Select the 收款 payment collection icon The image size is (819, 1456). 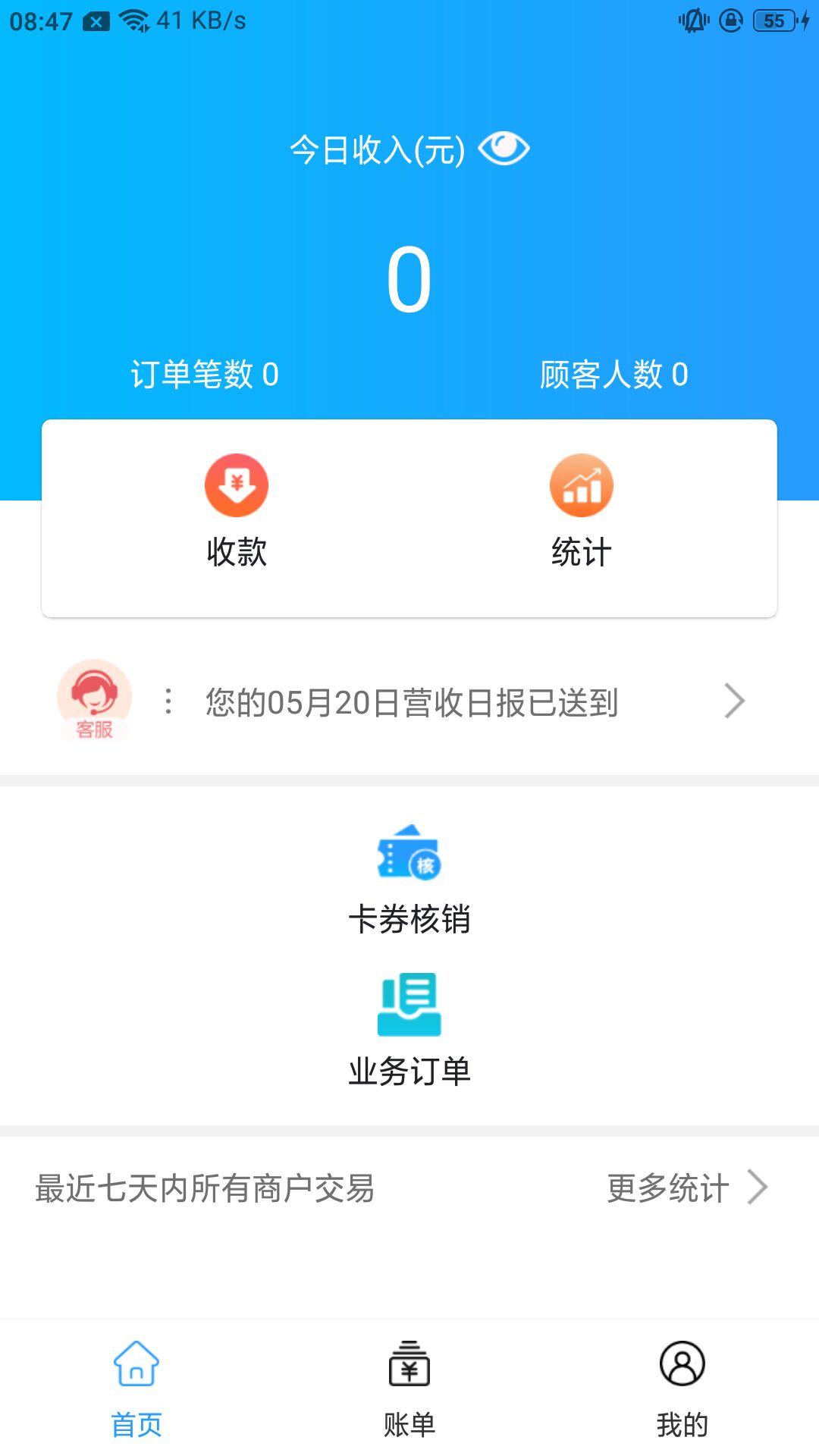[x=236, y=485]
